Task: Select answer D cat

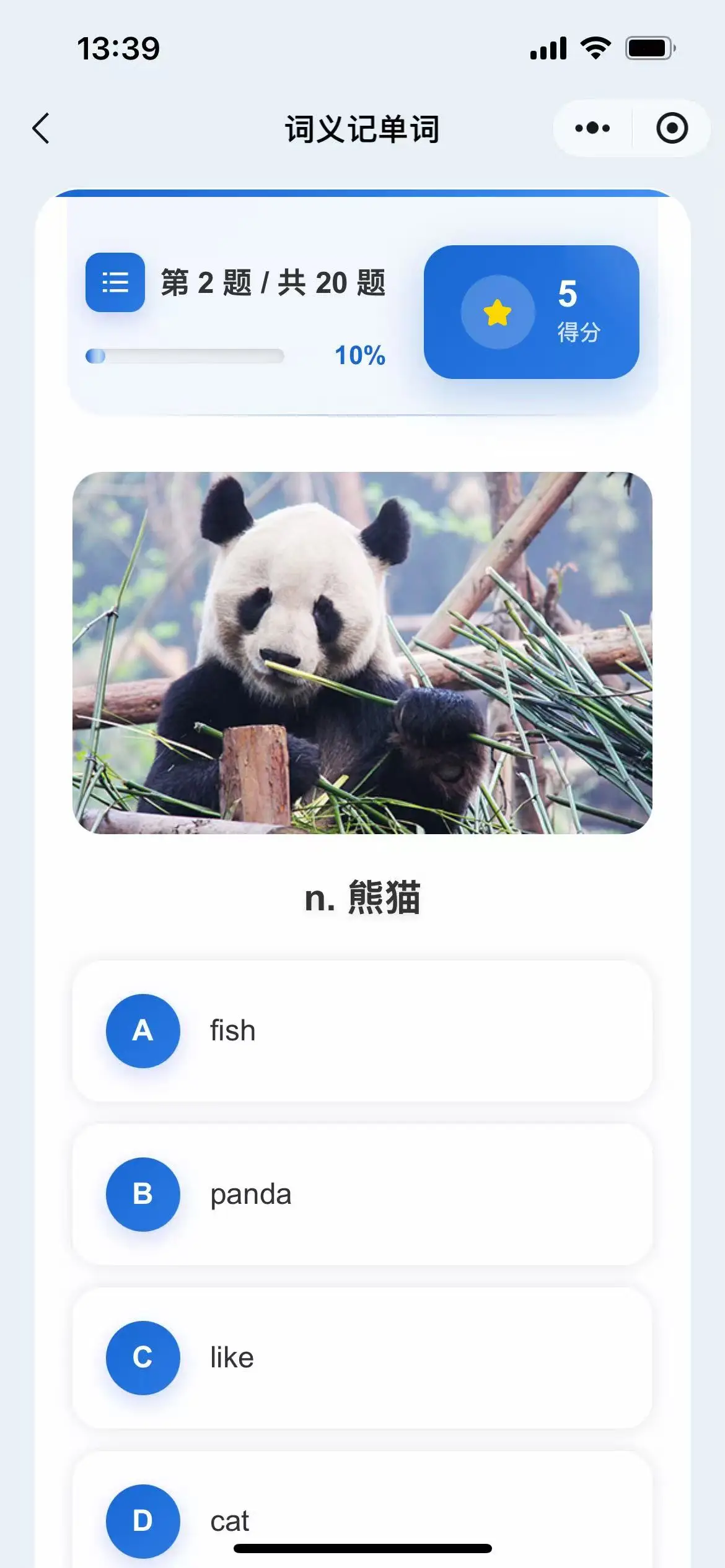Action: [362, 1511]
